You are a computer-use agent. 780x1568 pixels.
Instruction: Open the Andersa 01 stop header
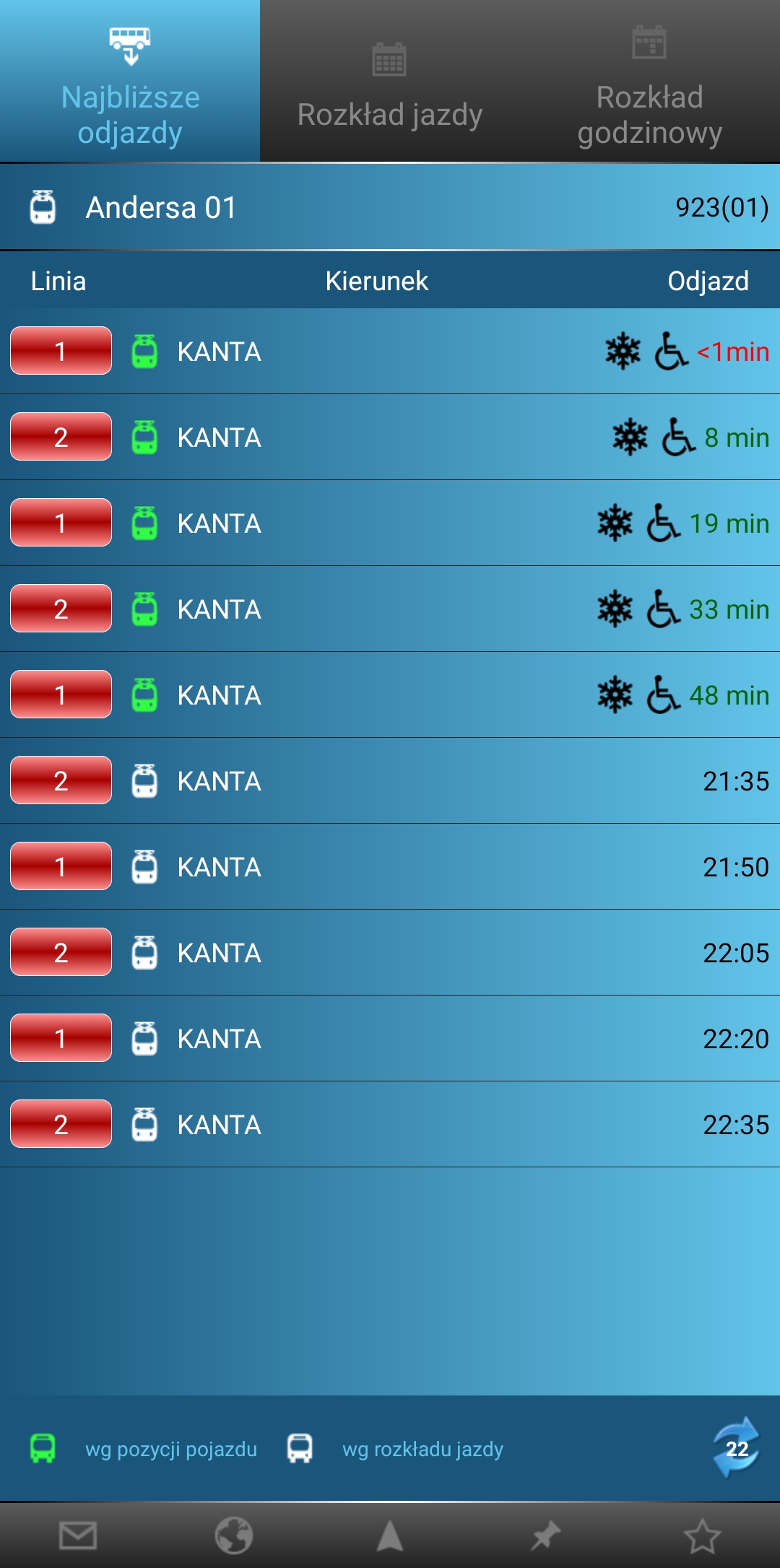(x=390, y=208)
